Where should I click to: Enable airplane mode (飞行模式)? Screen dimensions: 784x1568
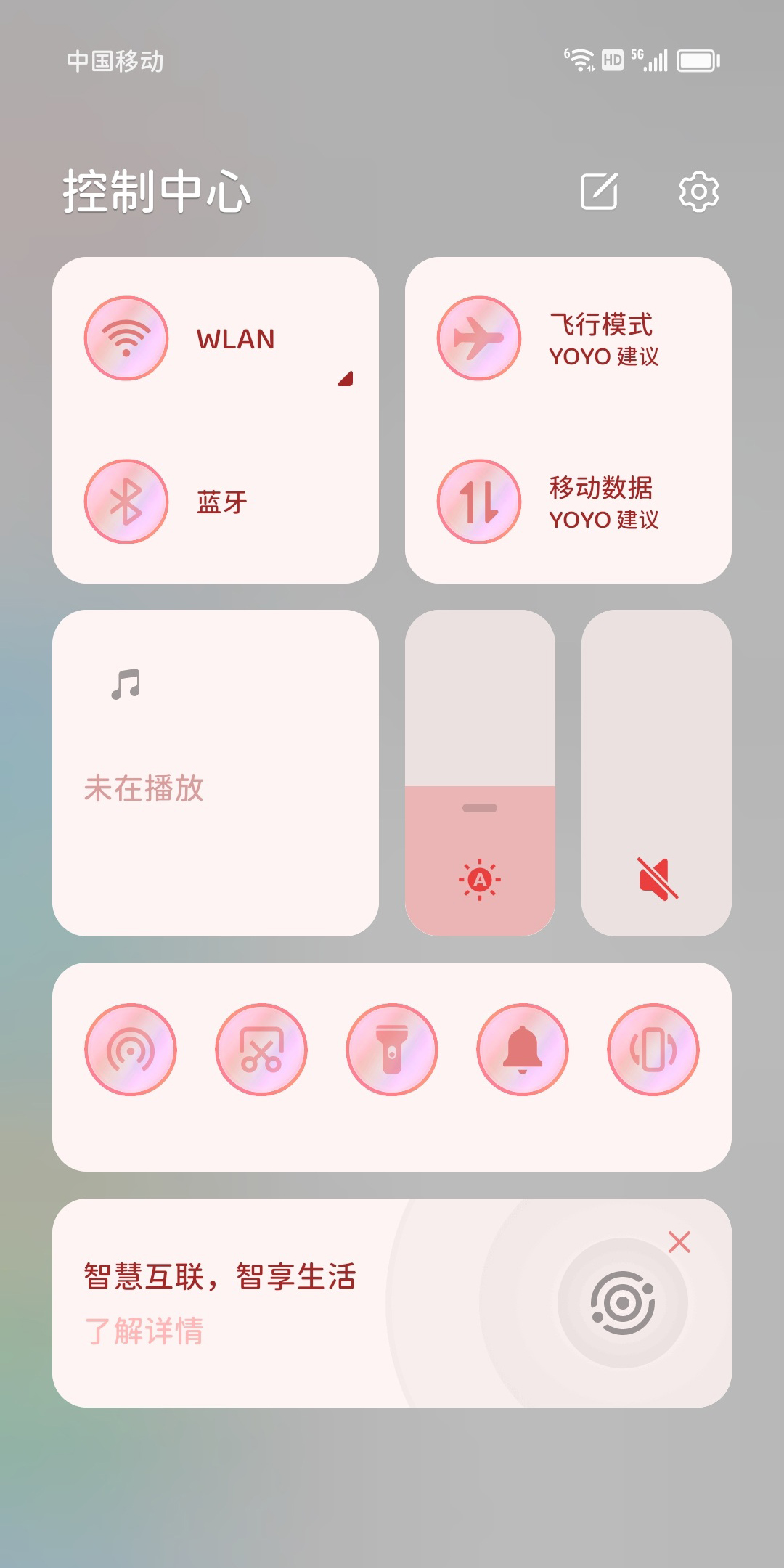[x=479, y=338]
